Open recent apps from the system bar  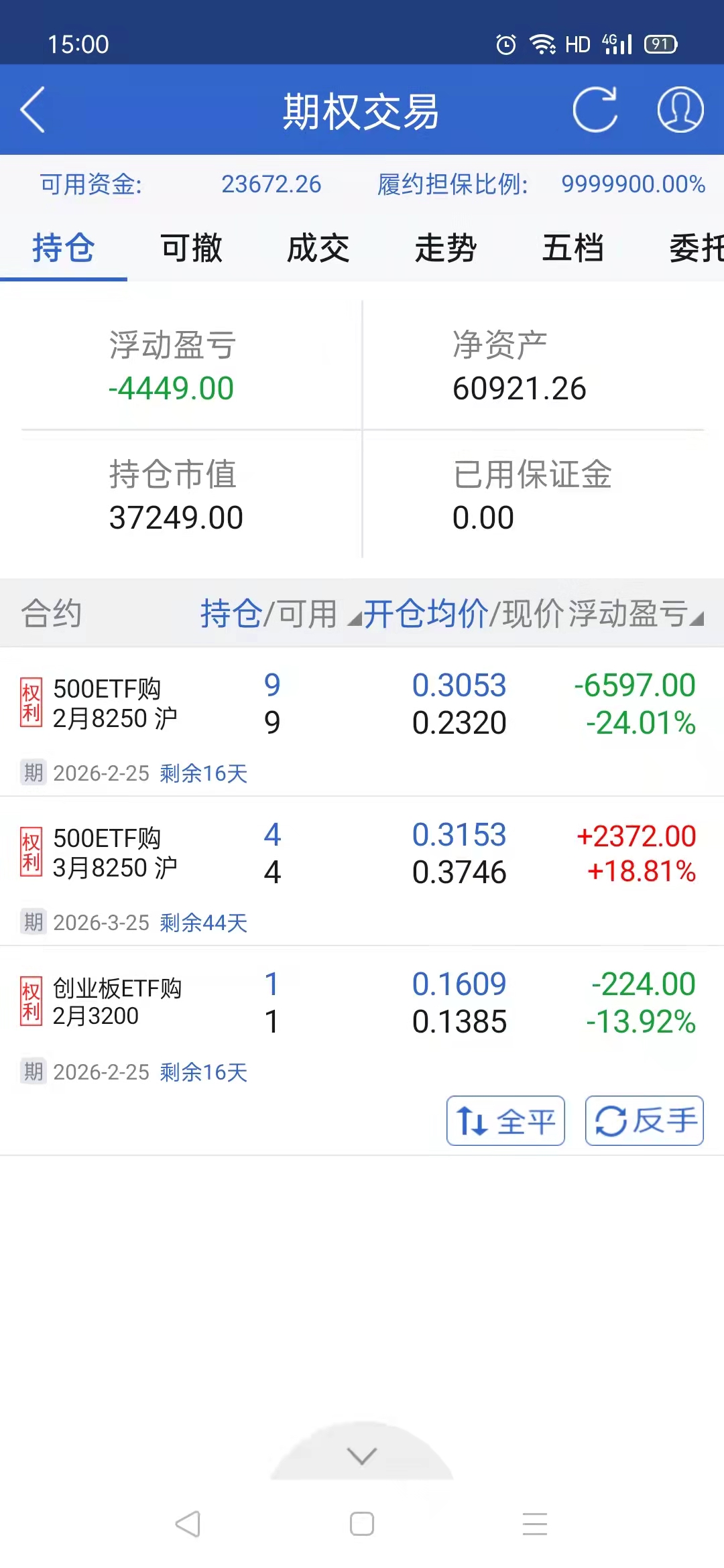point(535,1524)
